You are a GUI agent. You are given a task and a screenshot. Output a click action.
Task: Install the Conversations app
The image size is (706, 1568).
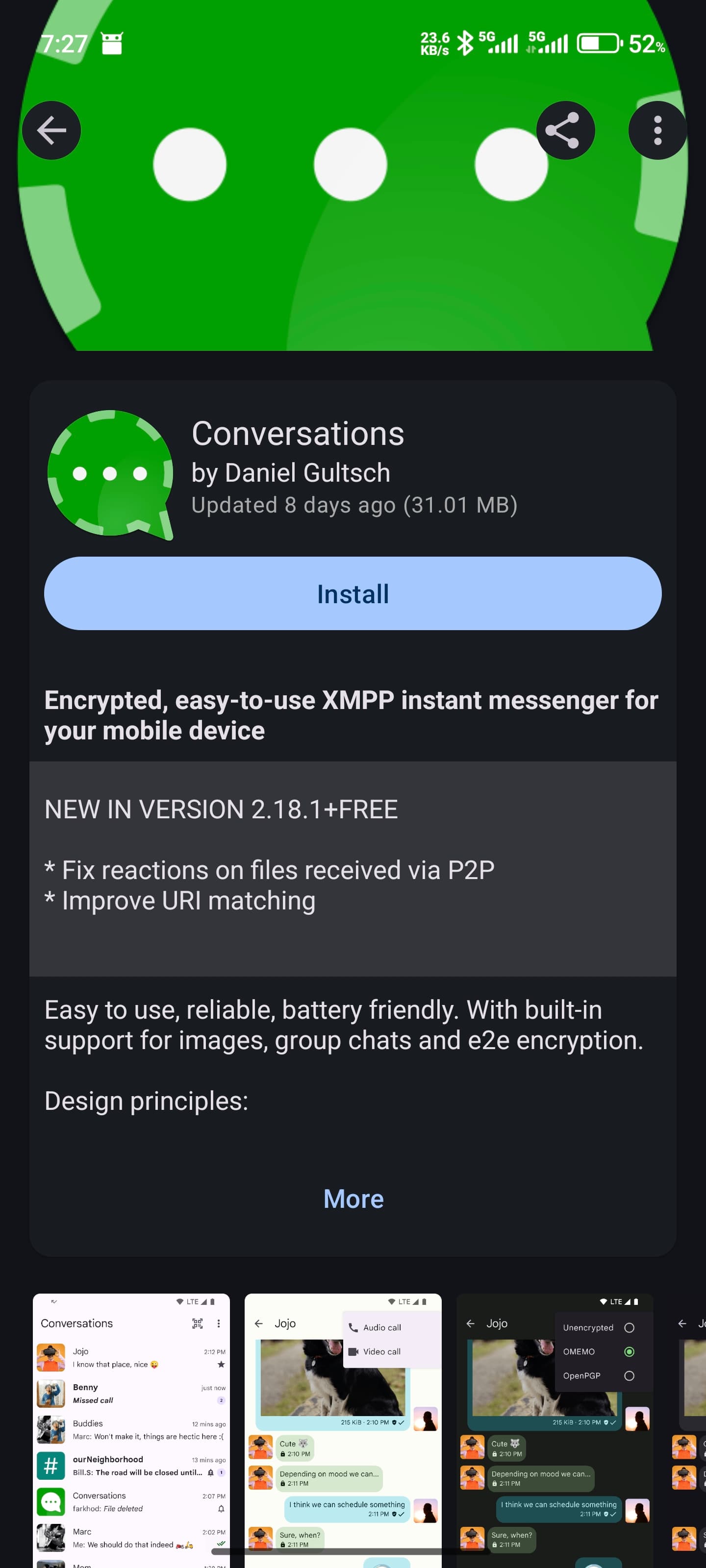click(353, 593)
